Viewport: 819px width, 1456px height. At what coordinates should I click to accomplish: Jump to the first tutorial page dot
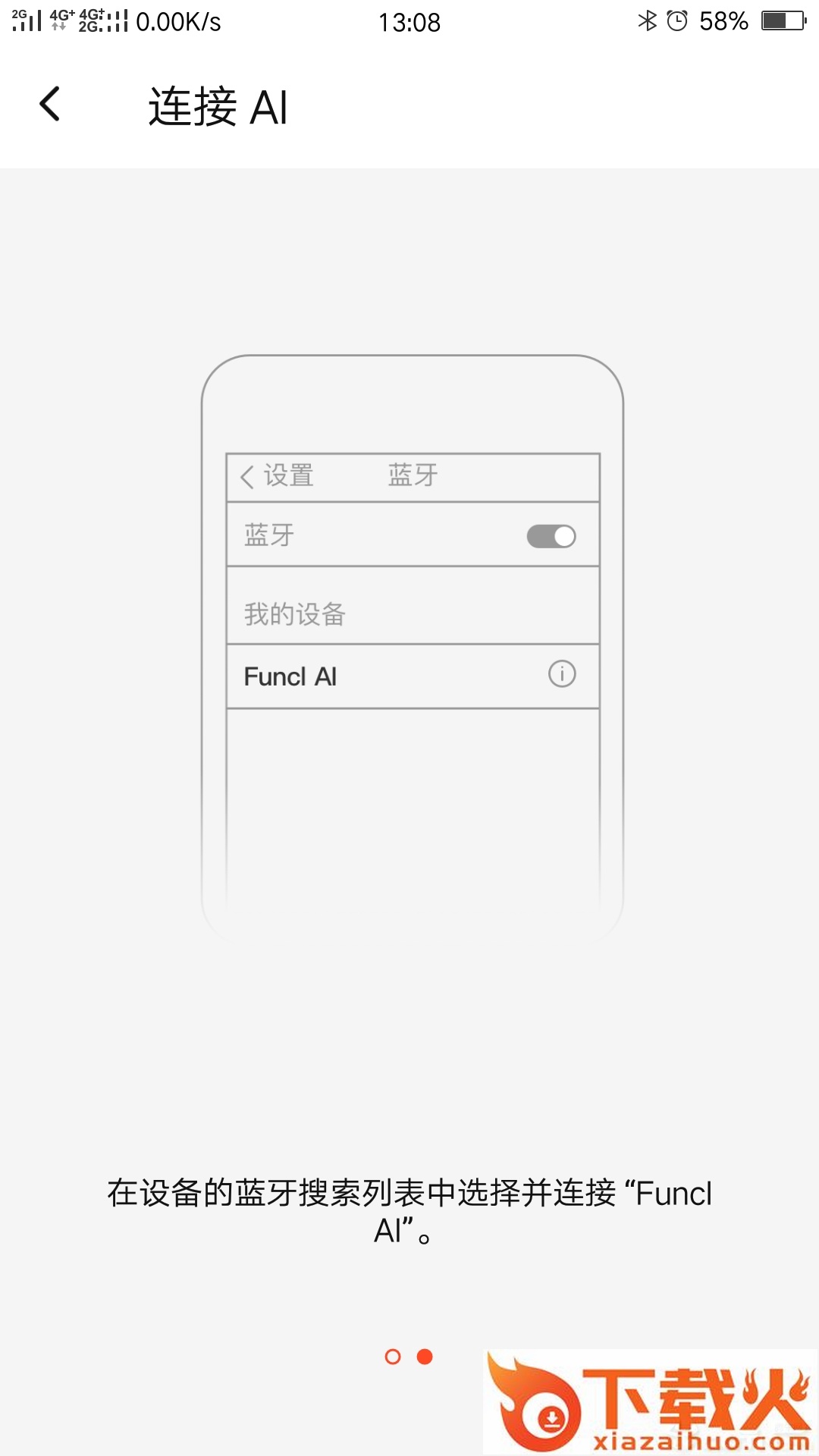coord(393,1357)
